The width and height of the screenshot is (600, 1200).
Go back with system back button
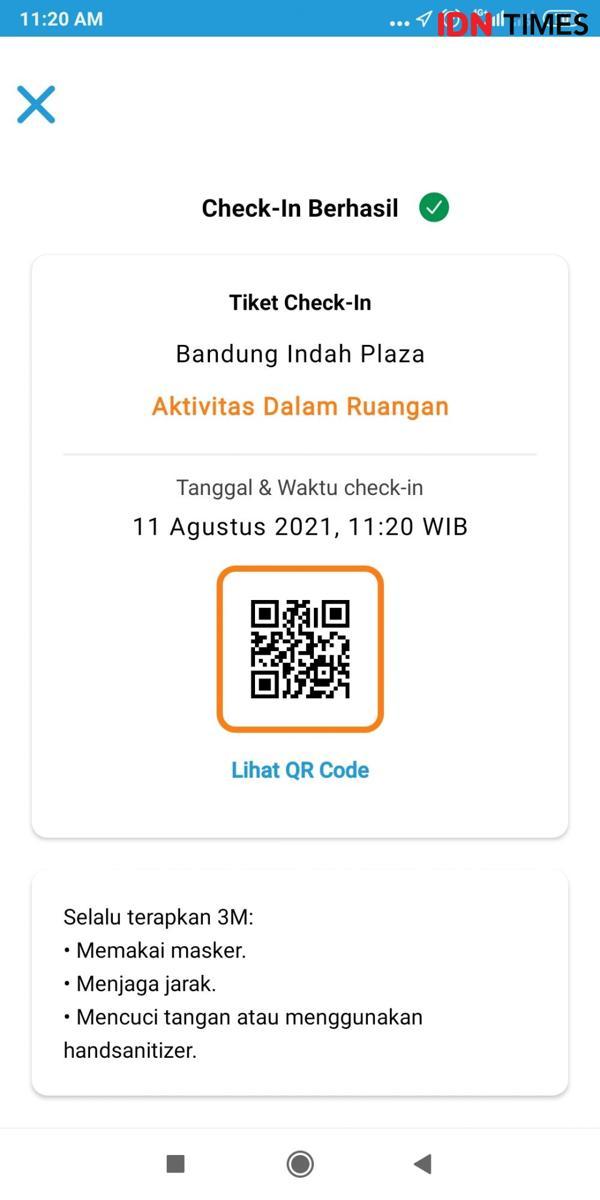(x=422, y=1163)
